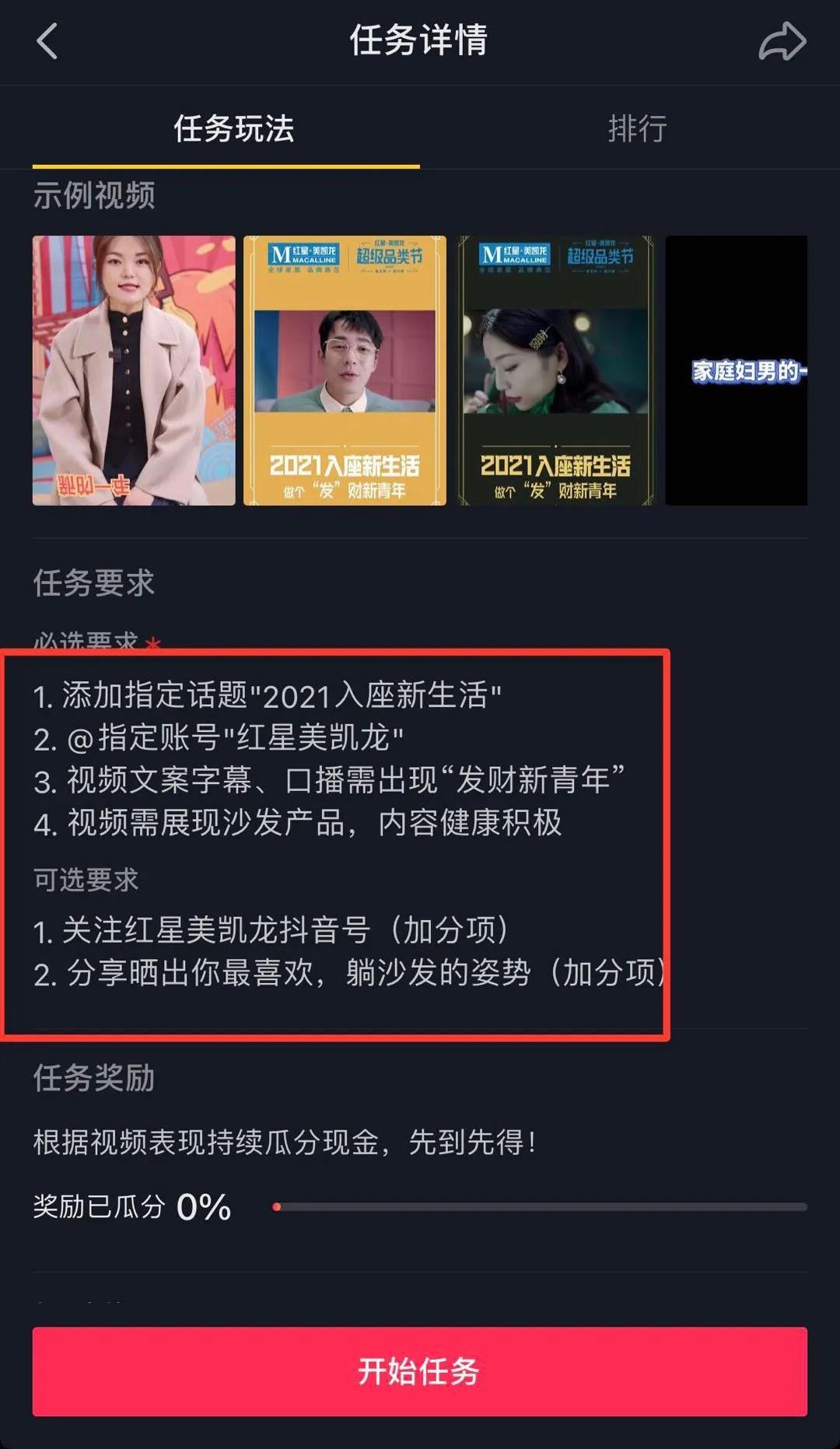This screenshot has width=840, height=1449.
Task: Play the dark green 2021入座新生活 example video
Action: (555, 370)
